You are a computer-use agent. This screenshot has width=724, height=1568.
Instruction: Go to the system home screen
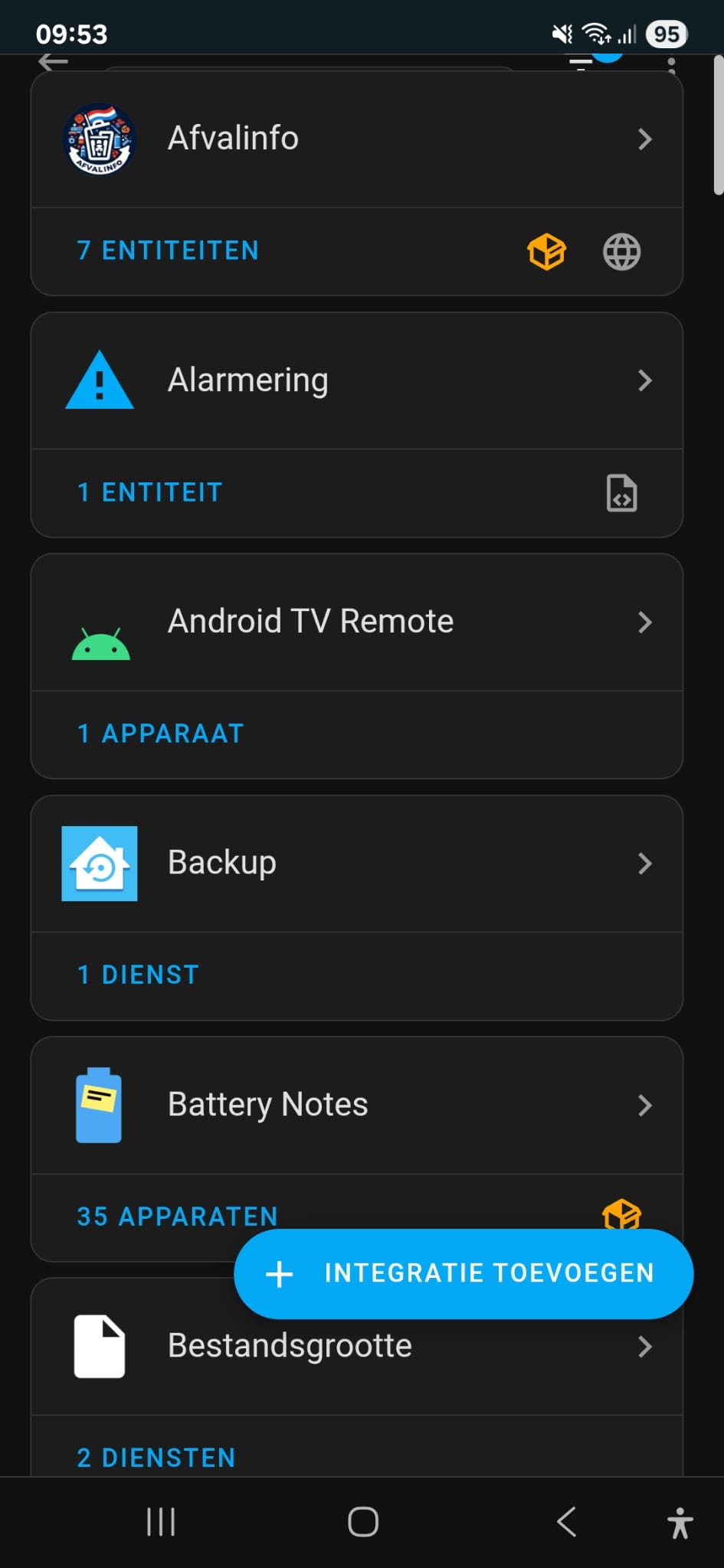pos(363,1522)
